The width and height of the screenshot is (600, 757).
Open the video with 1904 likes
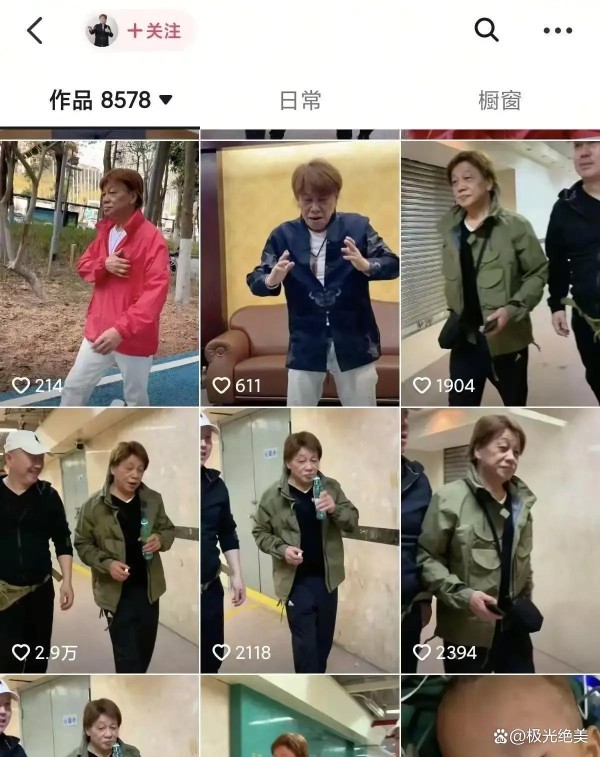tap(500, 272)
